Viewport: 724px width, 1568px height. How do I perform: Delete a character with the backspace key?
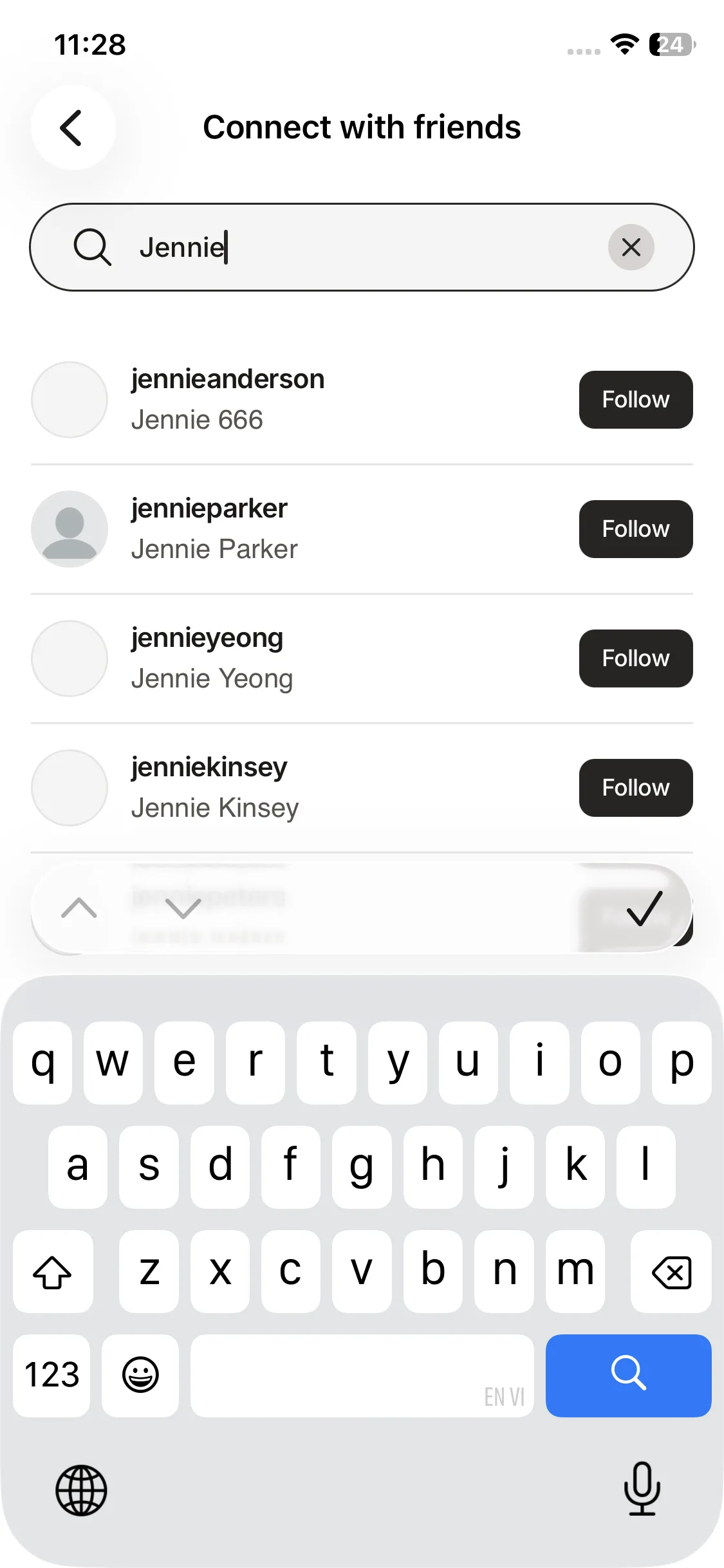(671, 1272)
